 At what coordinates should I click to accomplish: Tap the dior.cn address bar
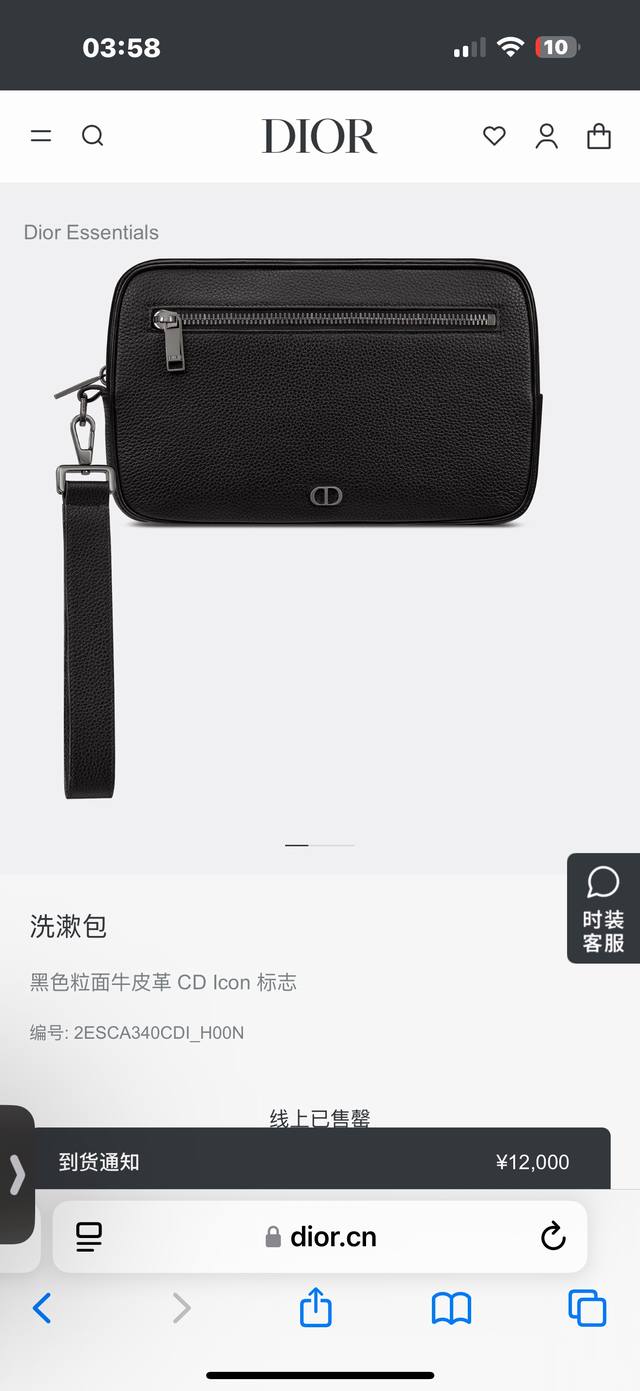coord(322,1237)
